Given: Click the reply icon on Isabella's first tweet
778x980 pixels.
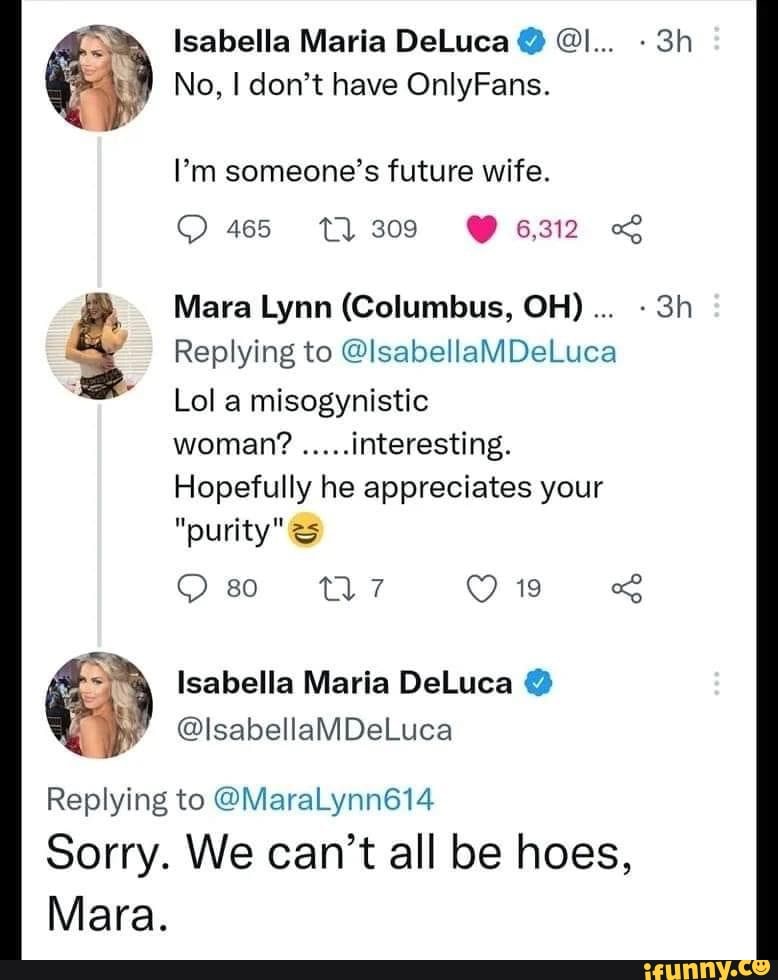Looking at the screenshot, I should click(194, 228).
